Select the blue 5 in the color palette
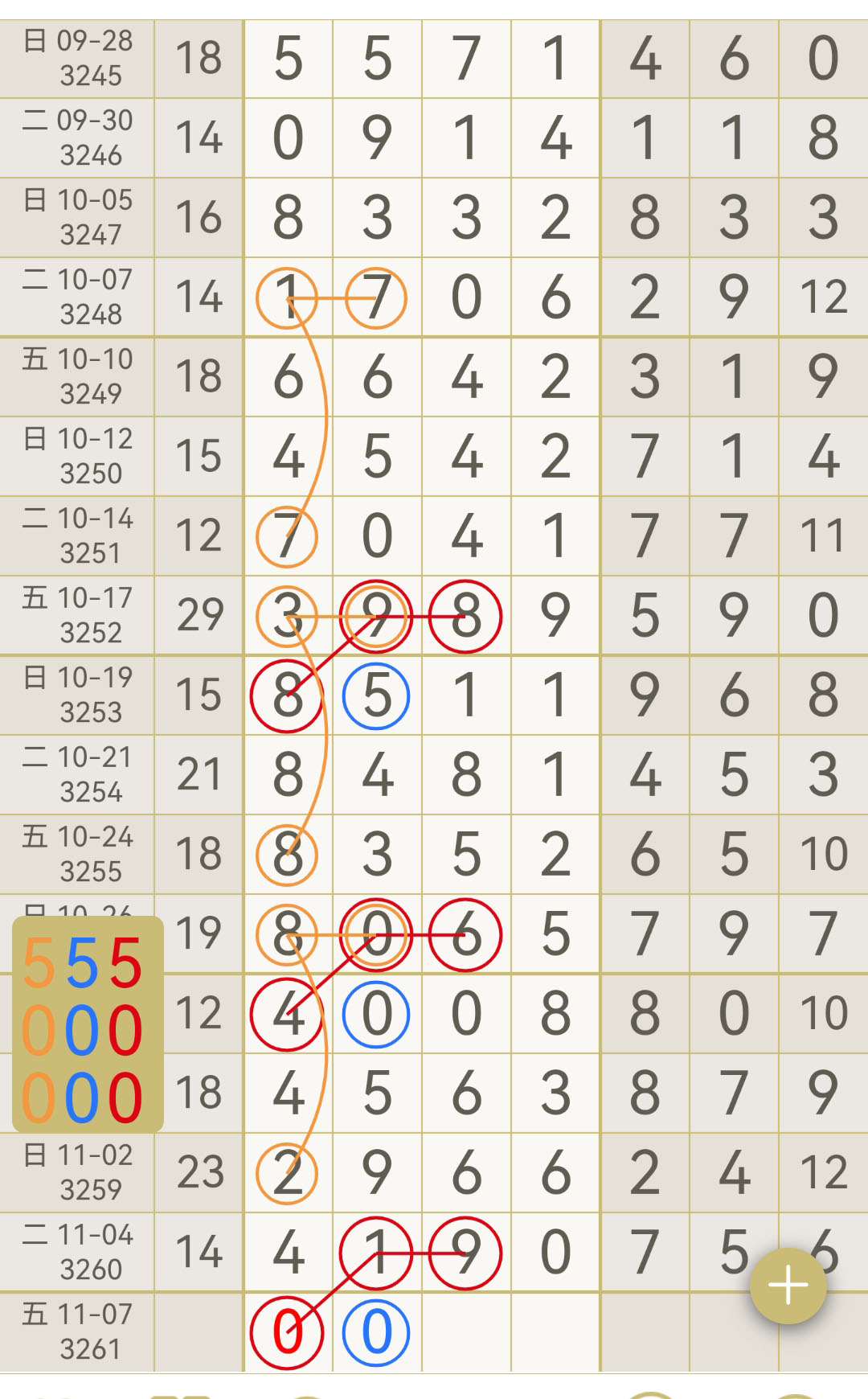Image resolution: width=868 pixels, height=1399 pixels. pos(83,962)
